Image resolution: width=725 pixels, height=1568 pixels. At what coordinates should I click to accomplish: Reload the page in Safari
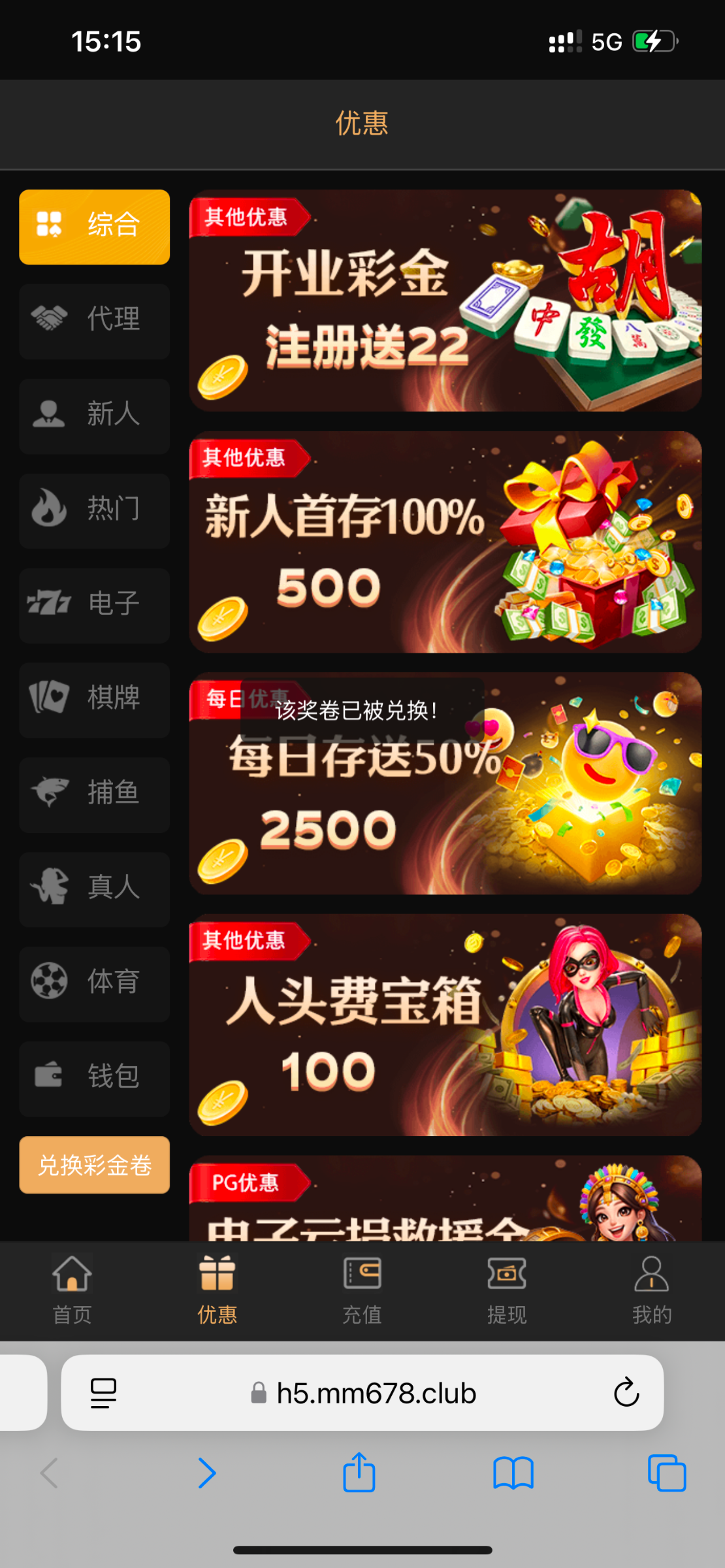tap(626, 1392)
